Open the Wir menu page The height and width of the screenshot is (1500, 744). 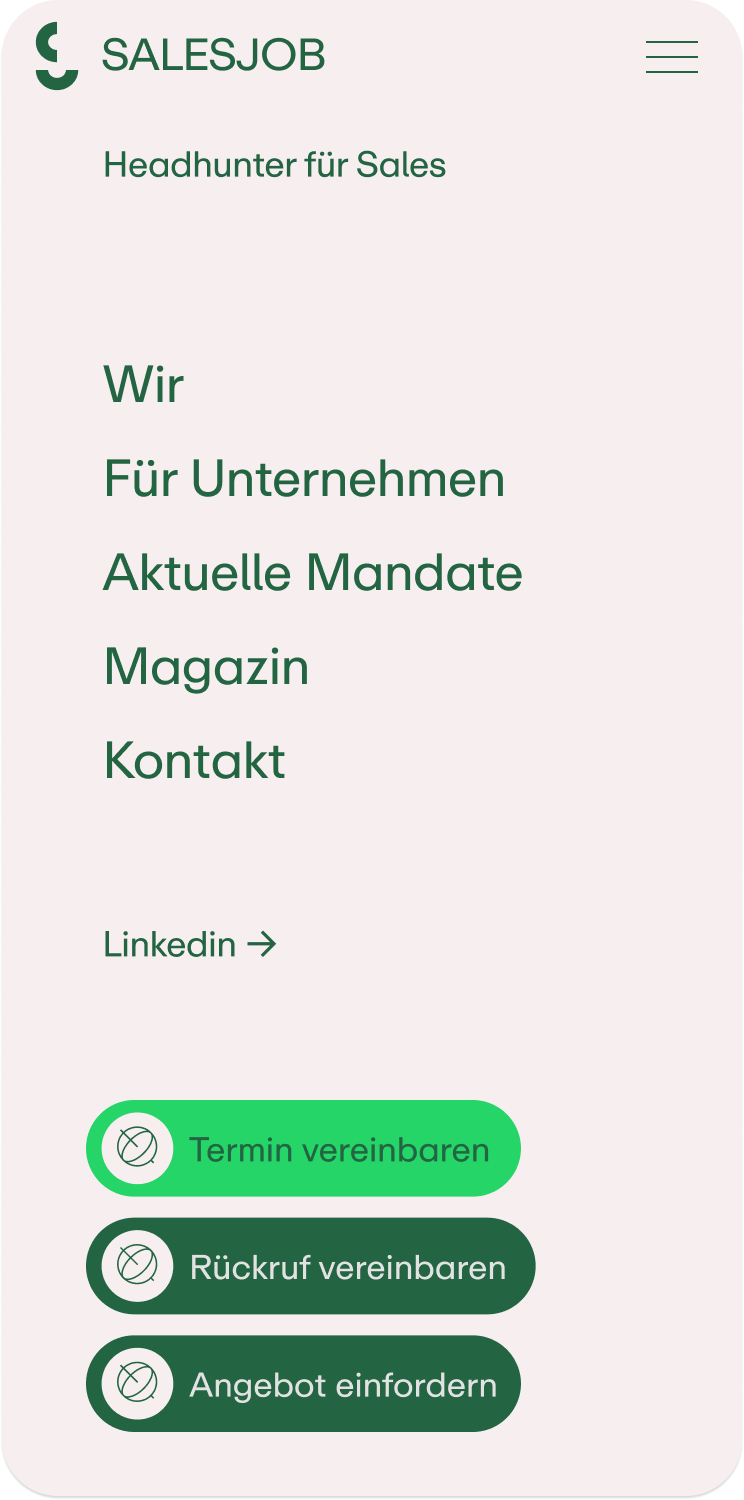tap(143, 384)
